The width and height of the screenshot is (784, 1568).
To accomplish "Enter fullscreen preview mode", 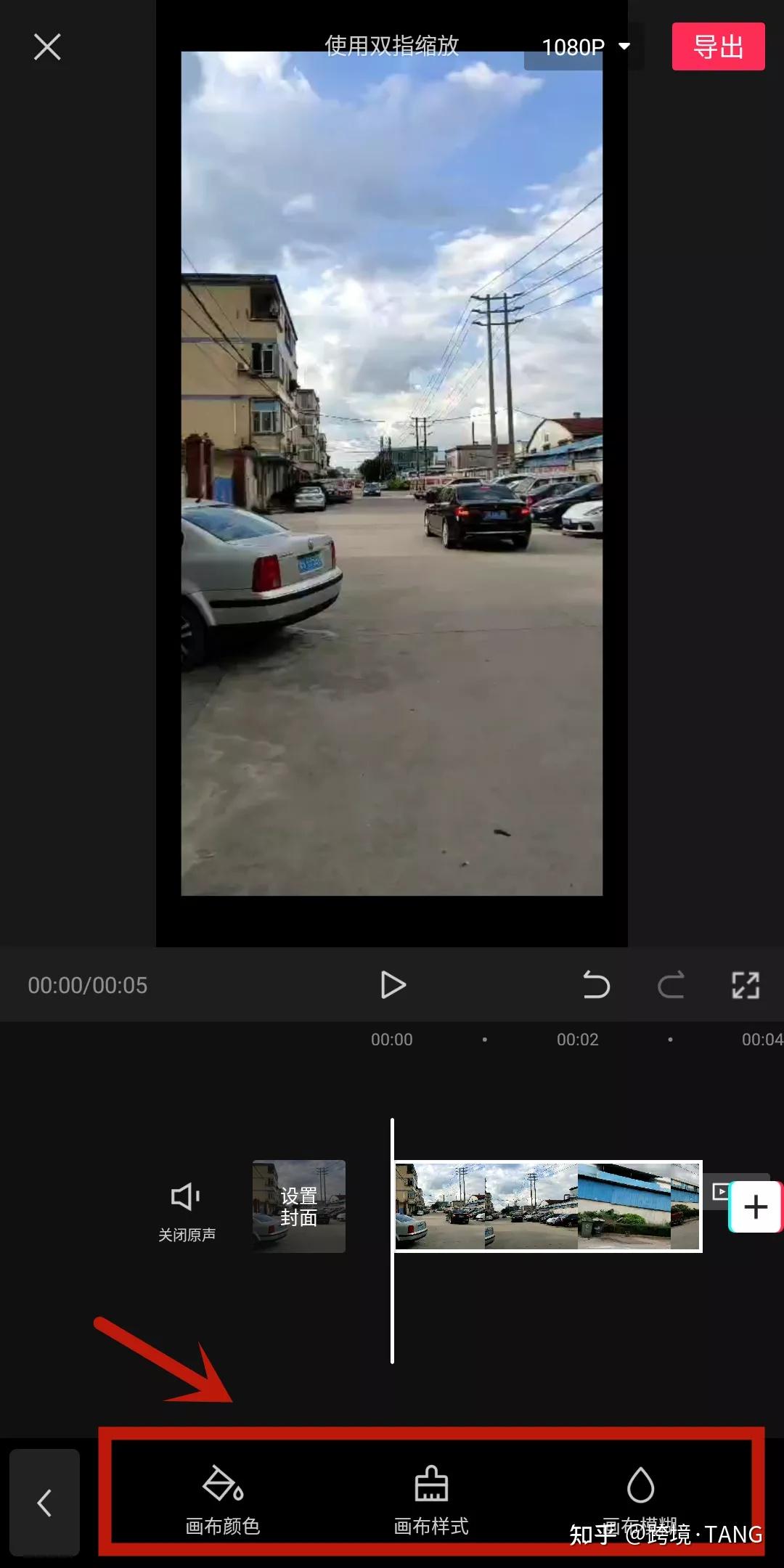I will pyautogui.click(x=745, y=985).
